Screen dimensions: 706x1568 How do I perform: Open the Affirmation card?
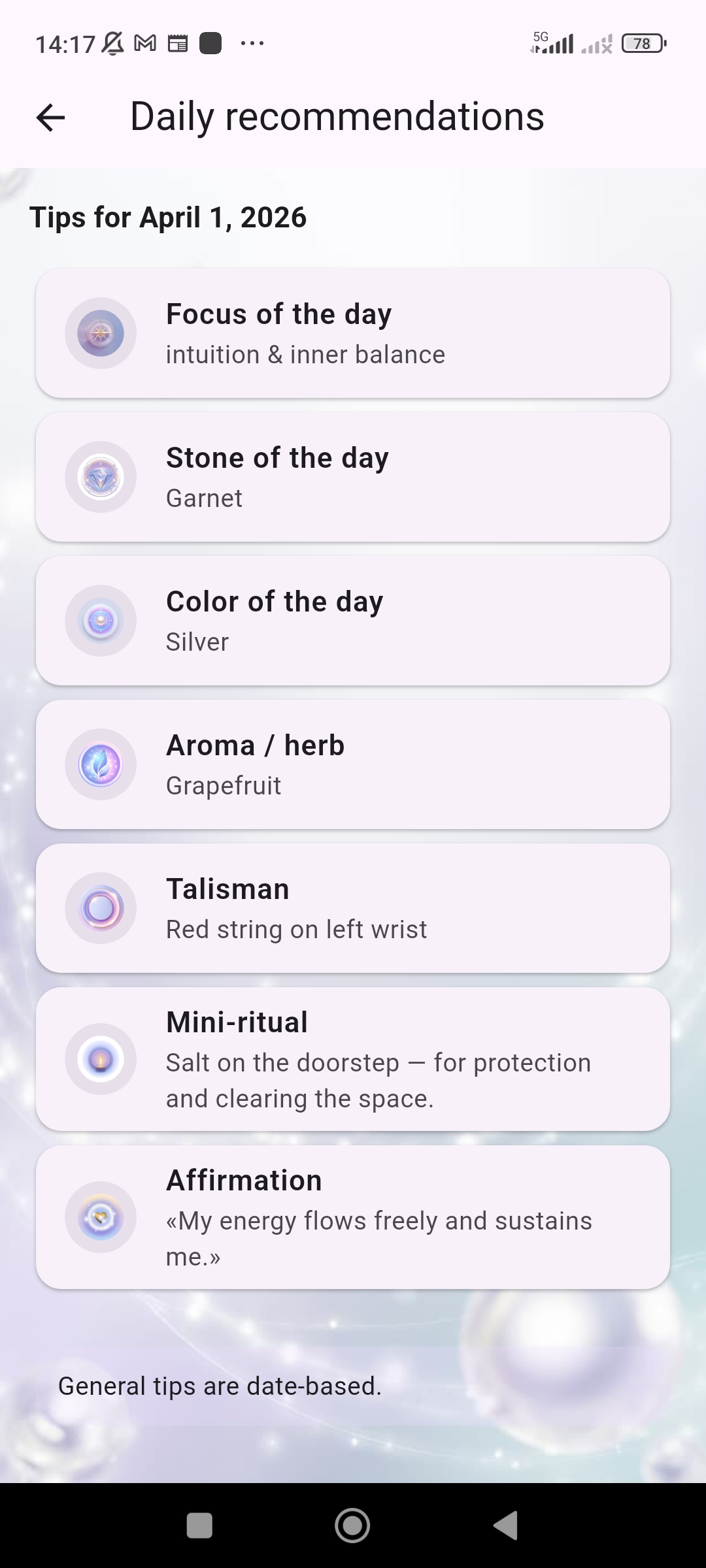(353, 1217)
